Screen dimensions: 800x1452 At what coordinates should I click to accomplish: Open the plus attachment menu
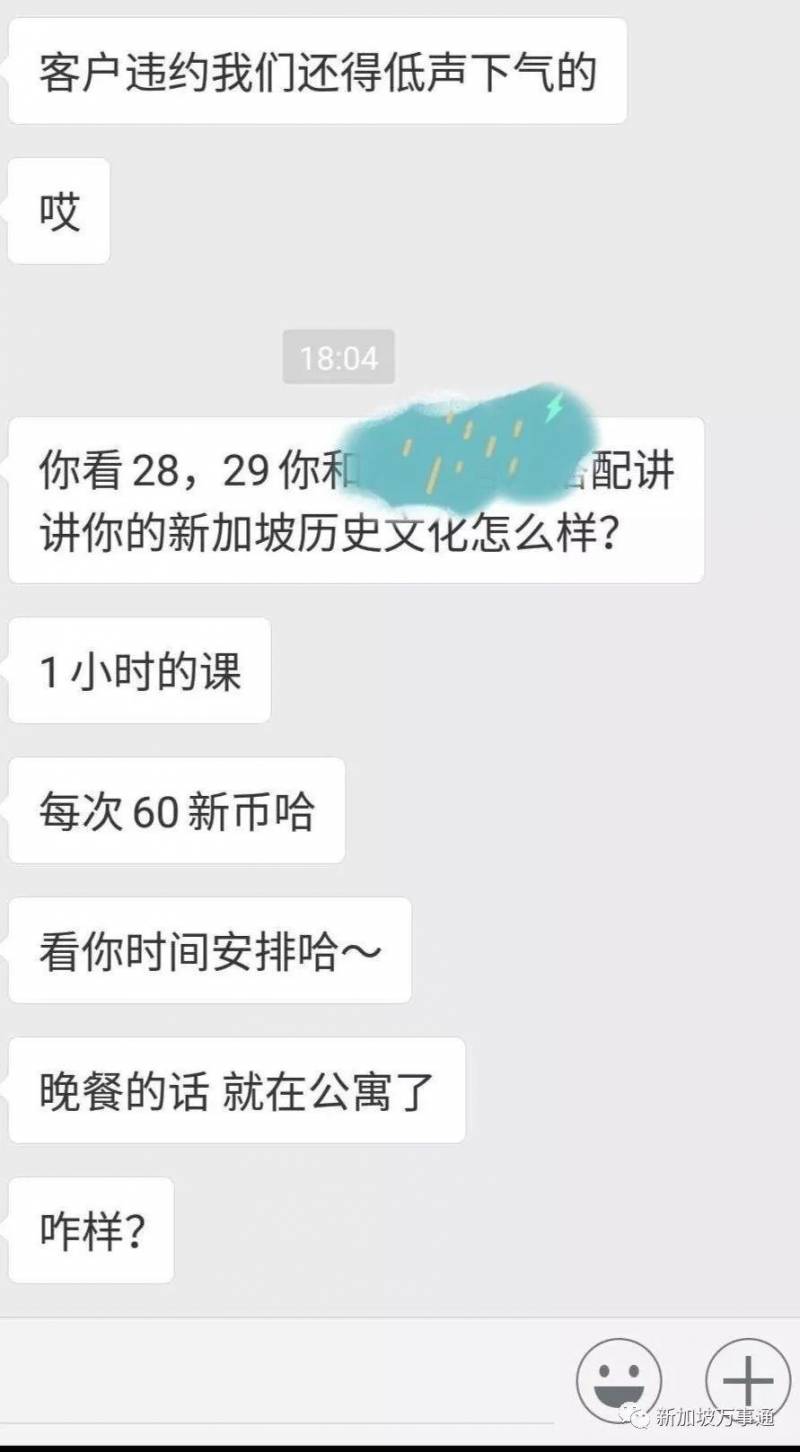[x=747, y=1382]
